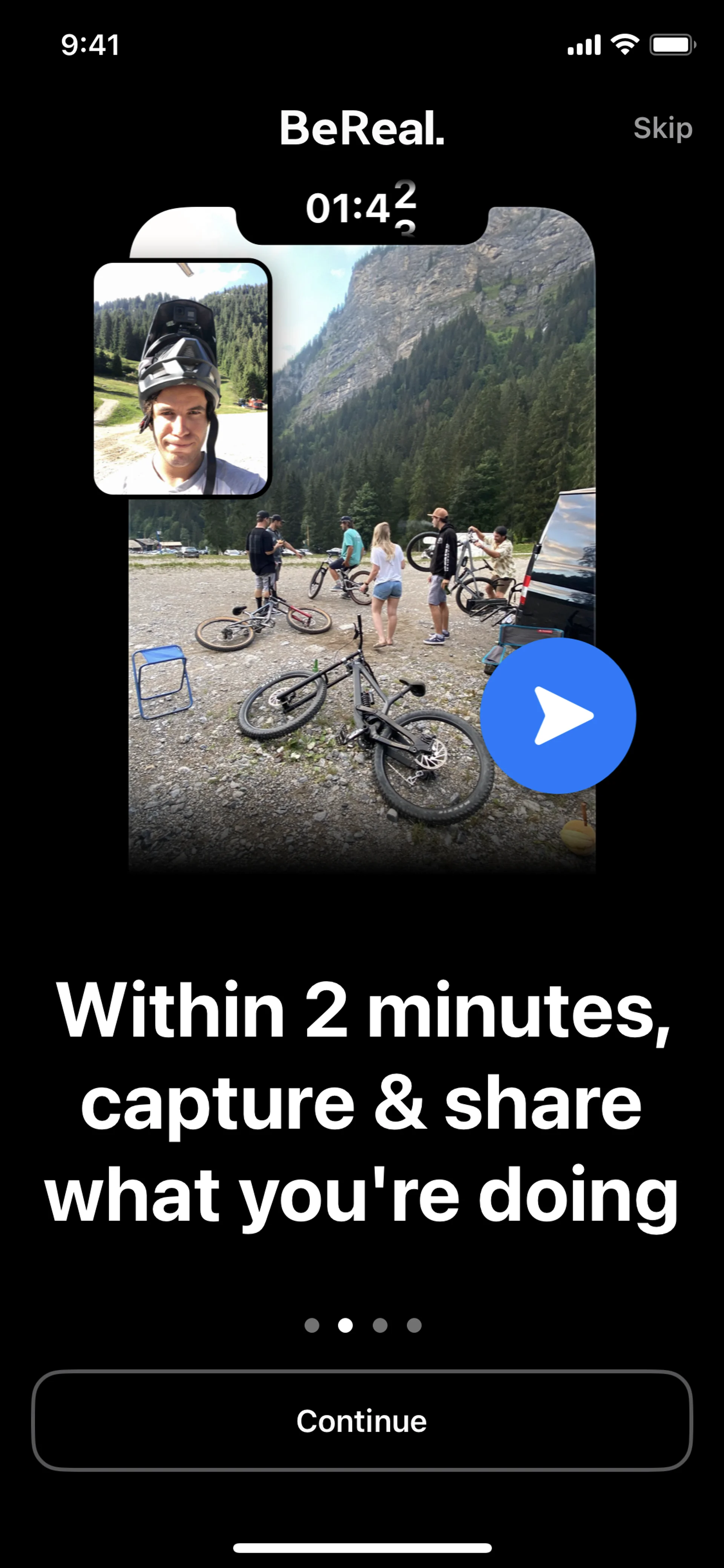Tap the blue send arrow button

(557, 716)
